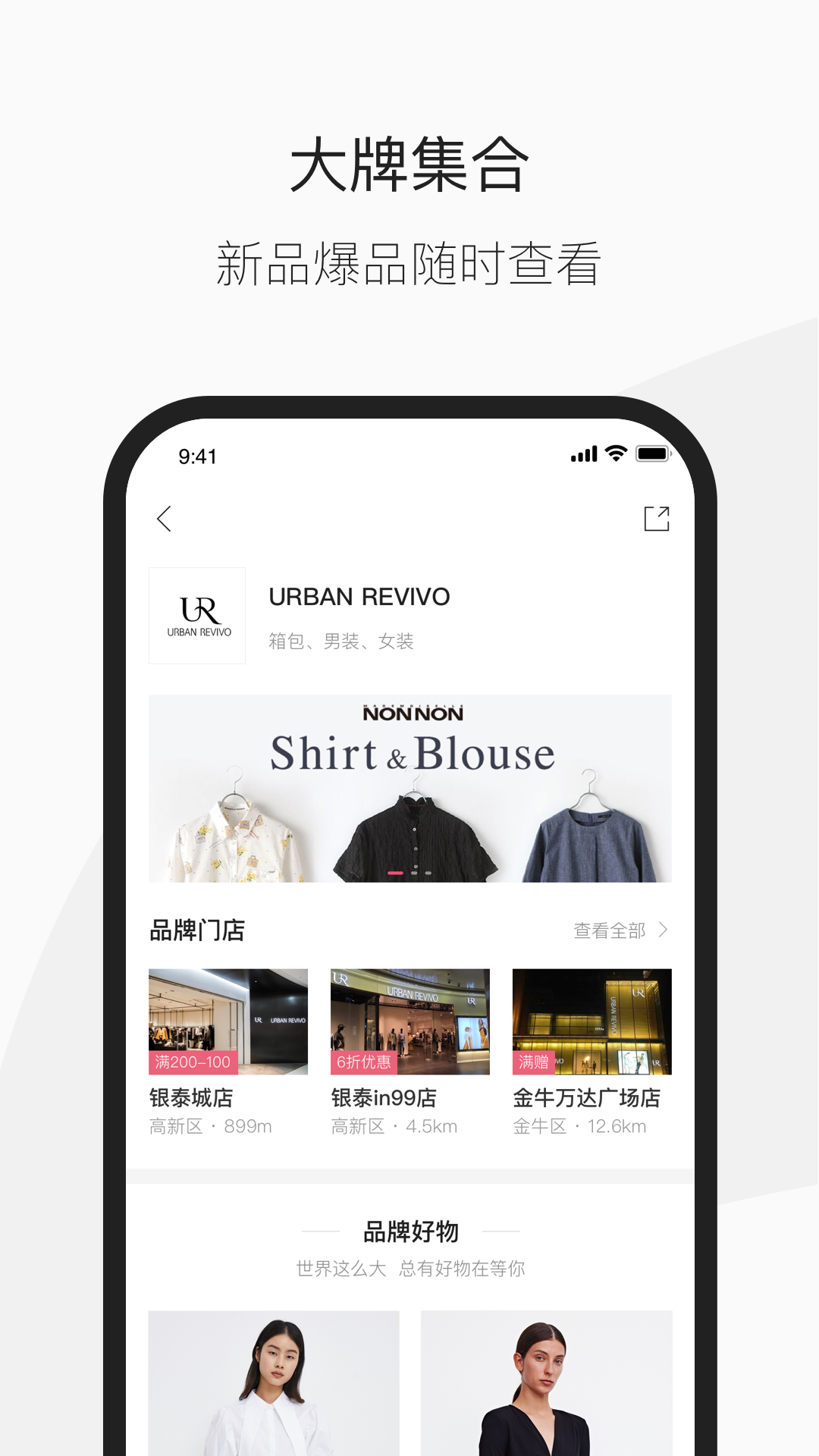Check the Wi-Fi status icon
Viewport: 819px width, 1456px height.
tap(613, 453)
